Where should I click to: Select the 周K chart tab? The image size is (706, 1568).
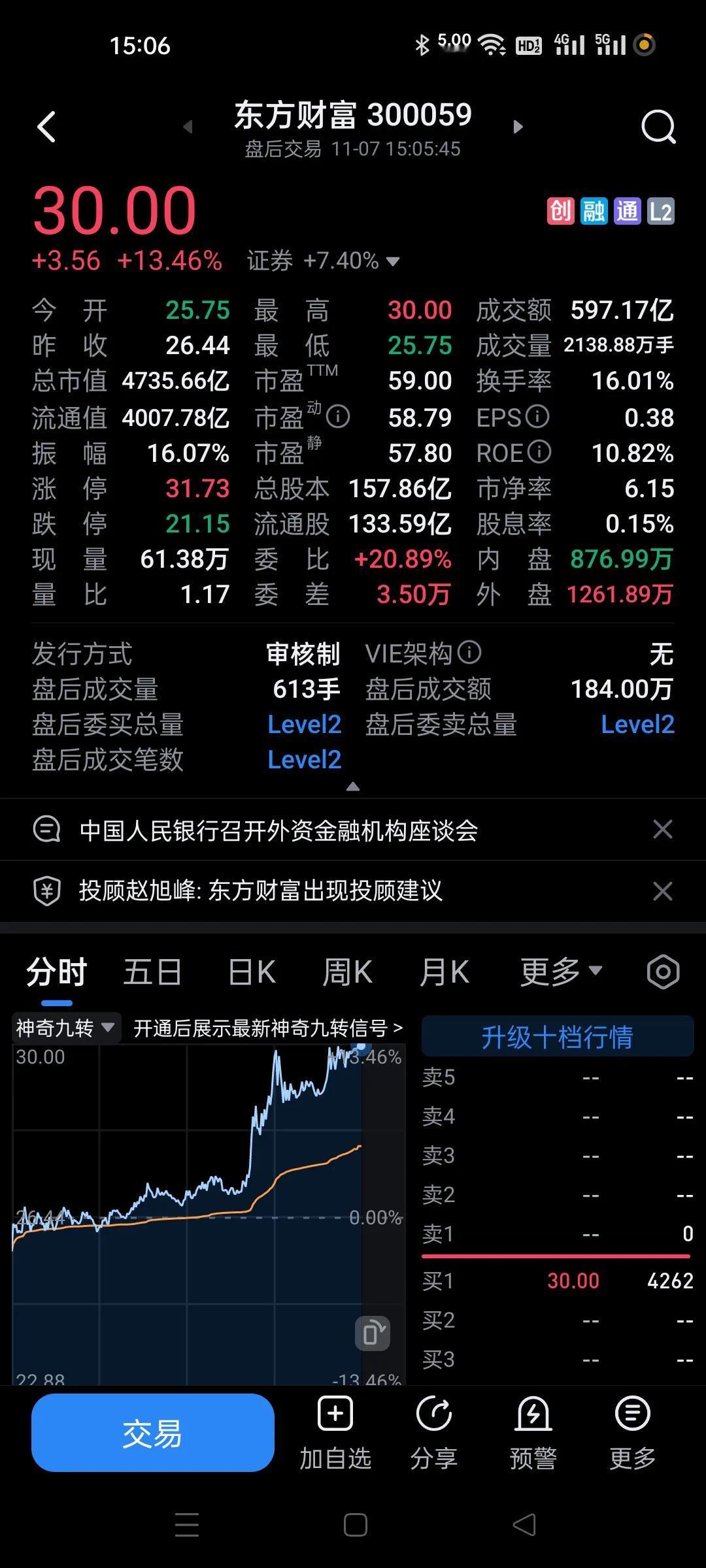(347, 972)
